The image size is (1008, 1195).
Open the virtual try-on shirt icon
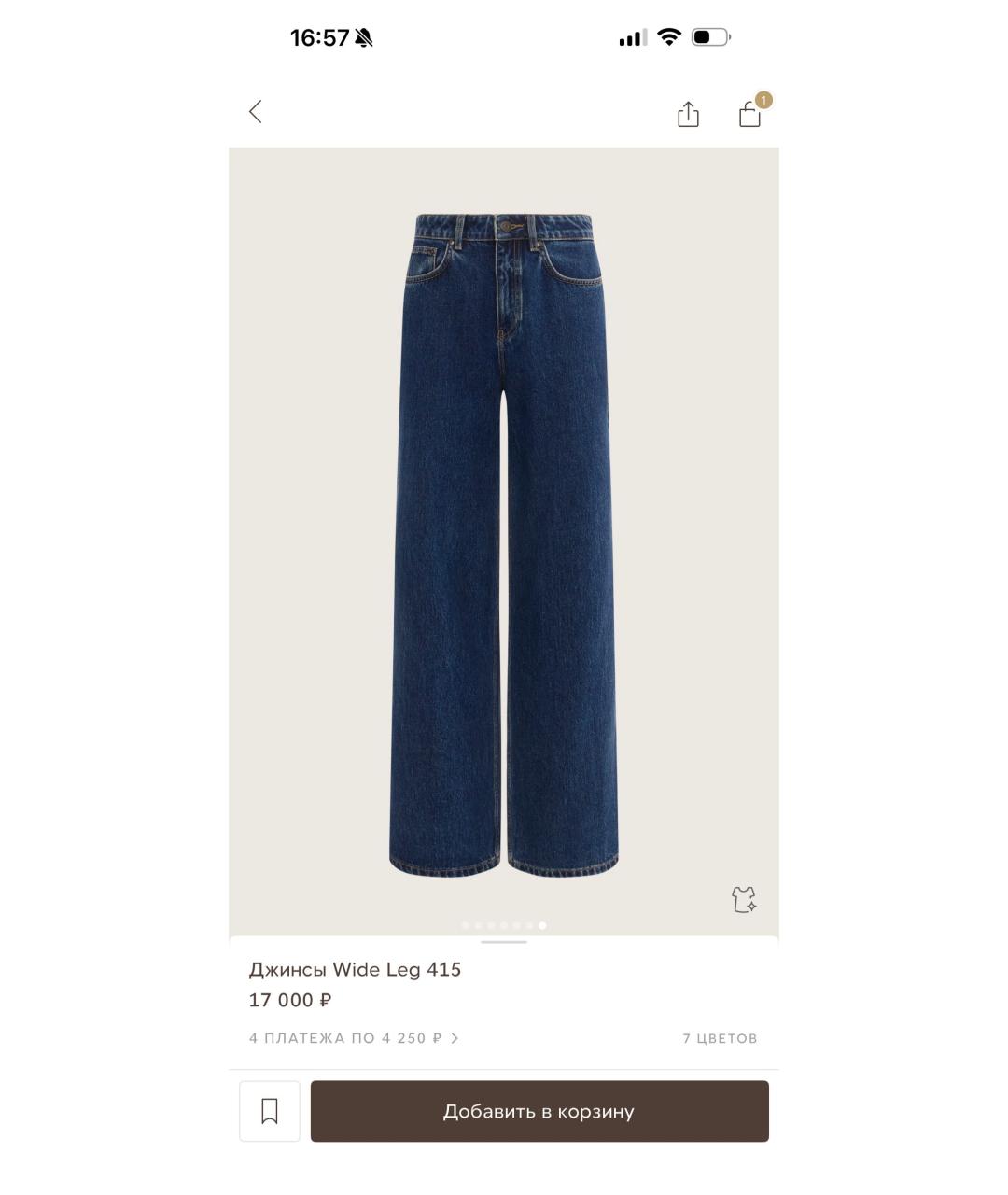(x=744, y=899)
